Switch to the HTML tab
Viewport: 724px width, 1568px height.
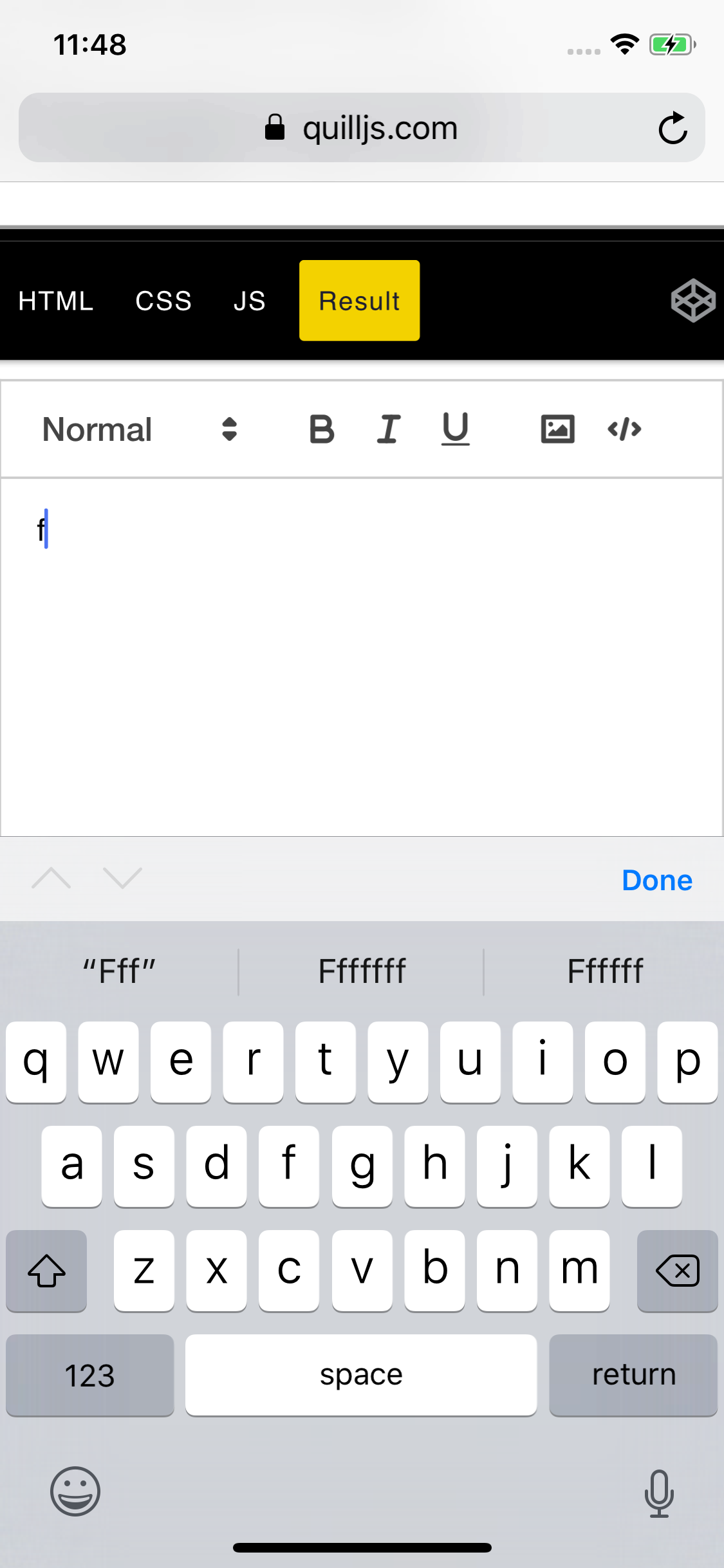coord(55,300)
